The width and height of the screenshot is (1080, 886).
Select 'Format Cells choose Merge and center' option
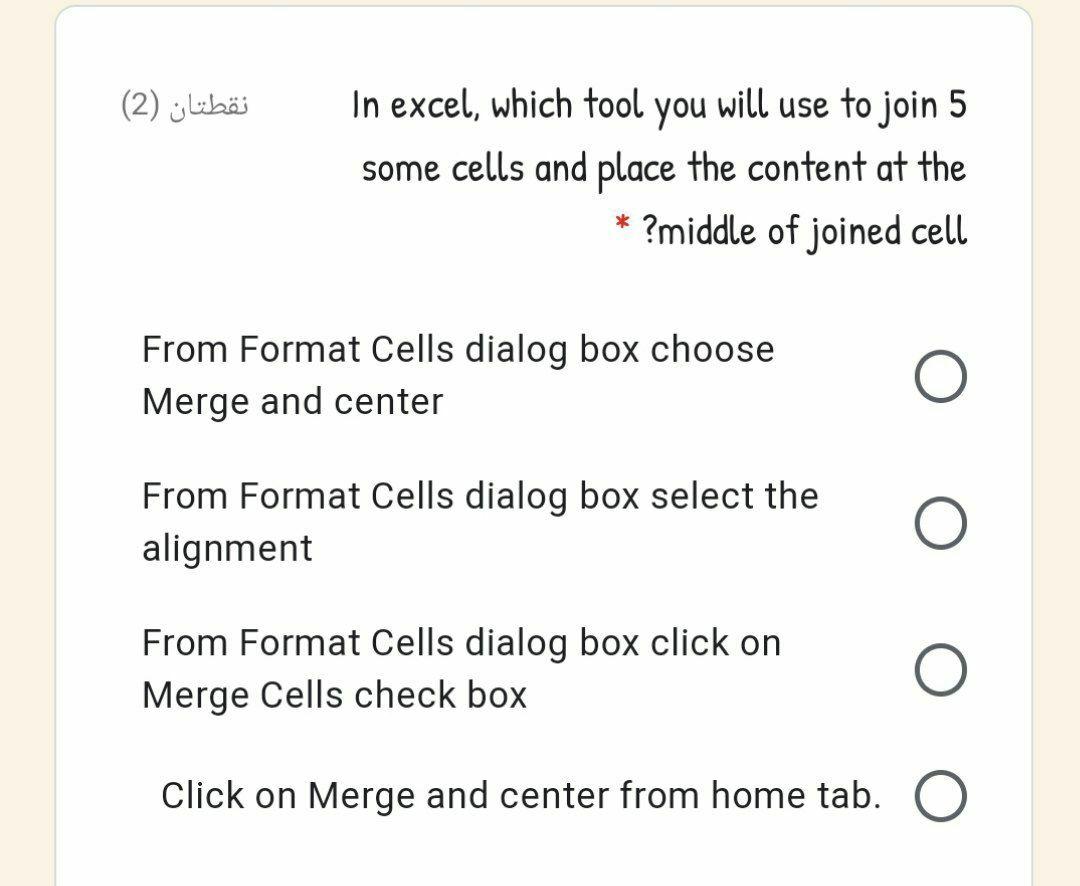[x=939, y=376]
